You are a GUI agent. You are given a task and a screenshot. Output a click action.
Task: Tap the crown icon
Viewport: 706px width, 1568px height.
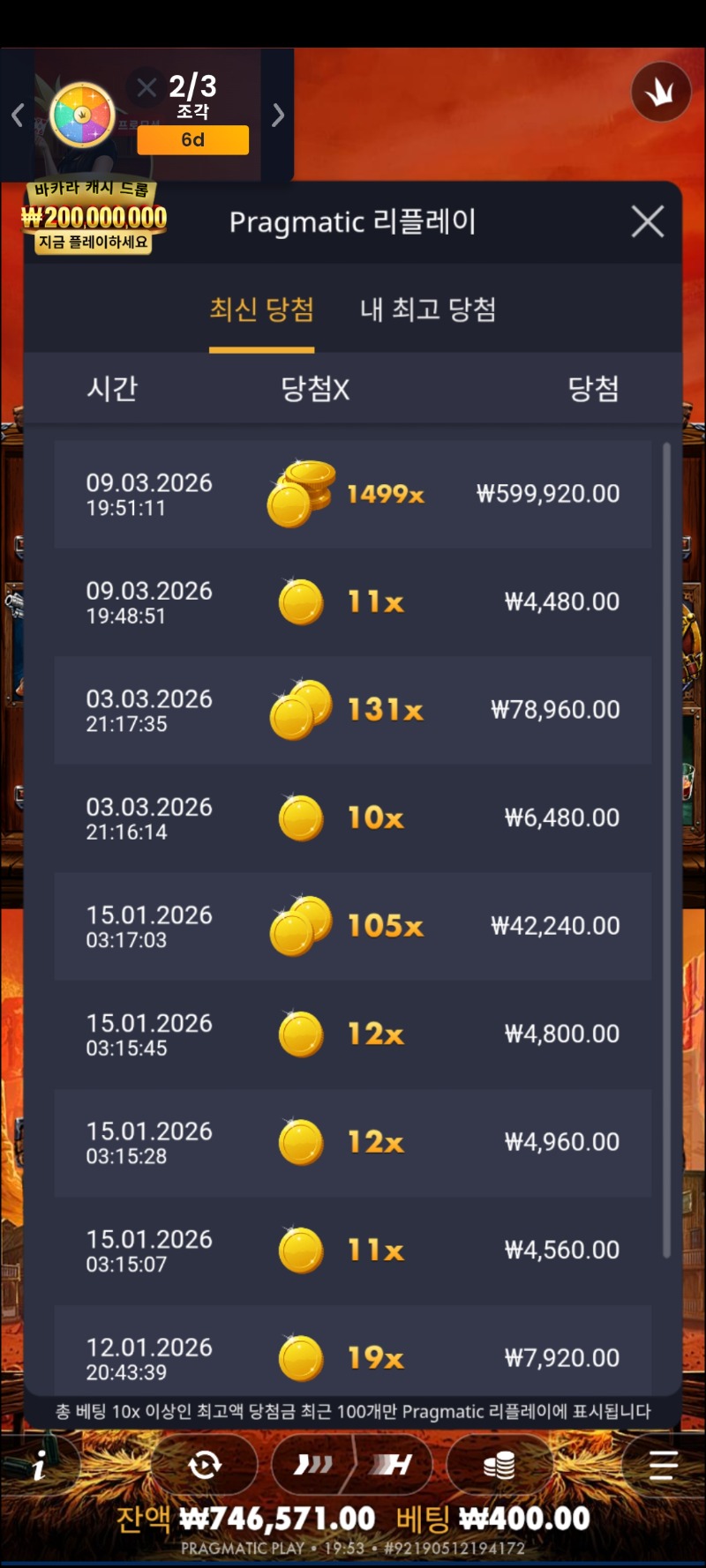(660, 92)
